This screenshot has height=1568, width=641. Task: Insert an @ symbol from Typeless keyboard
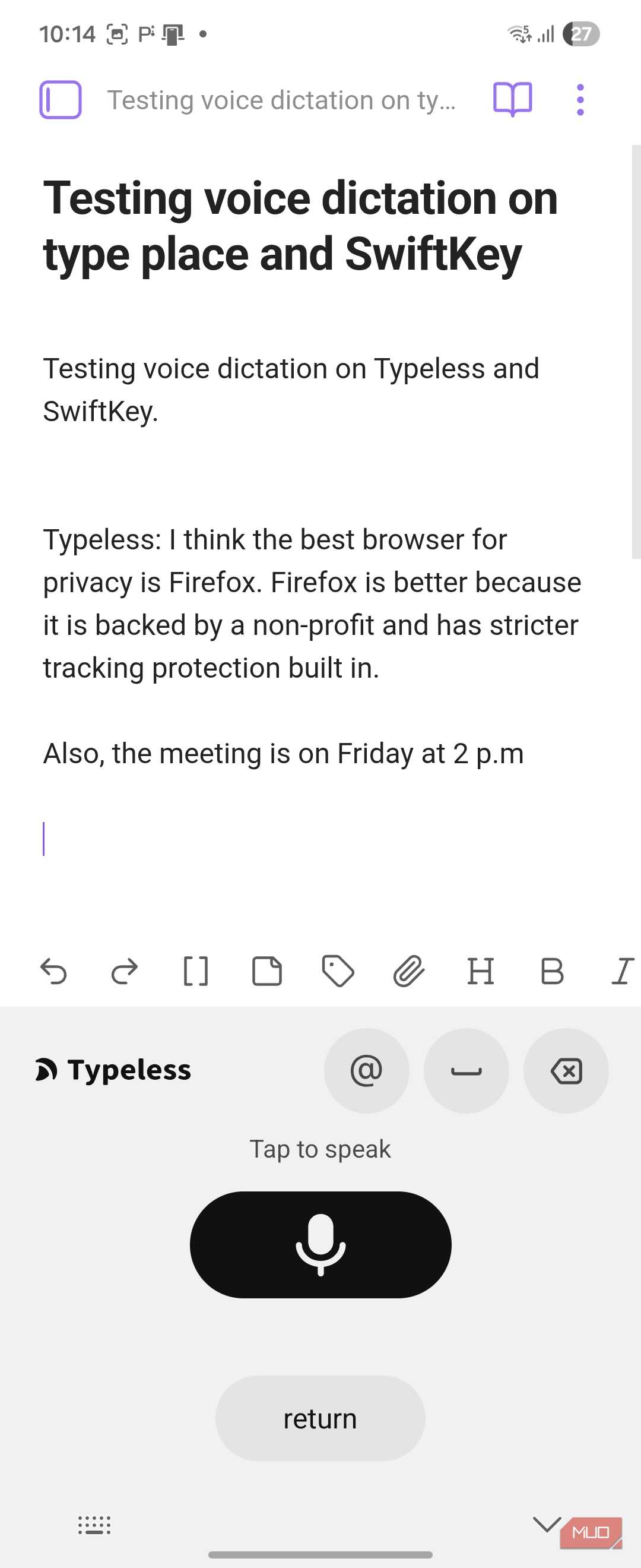coord(366,1071)
